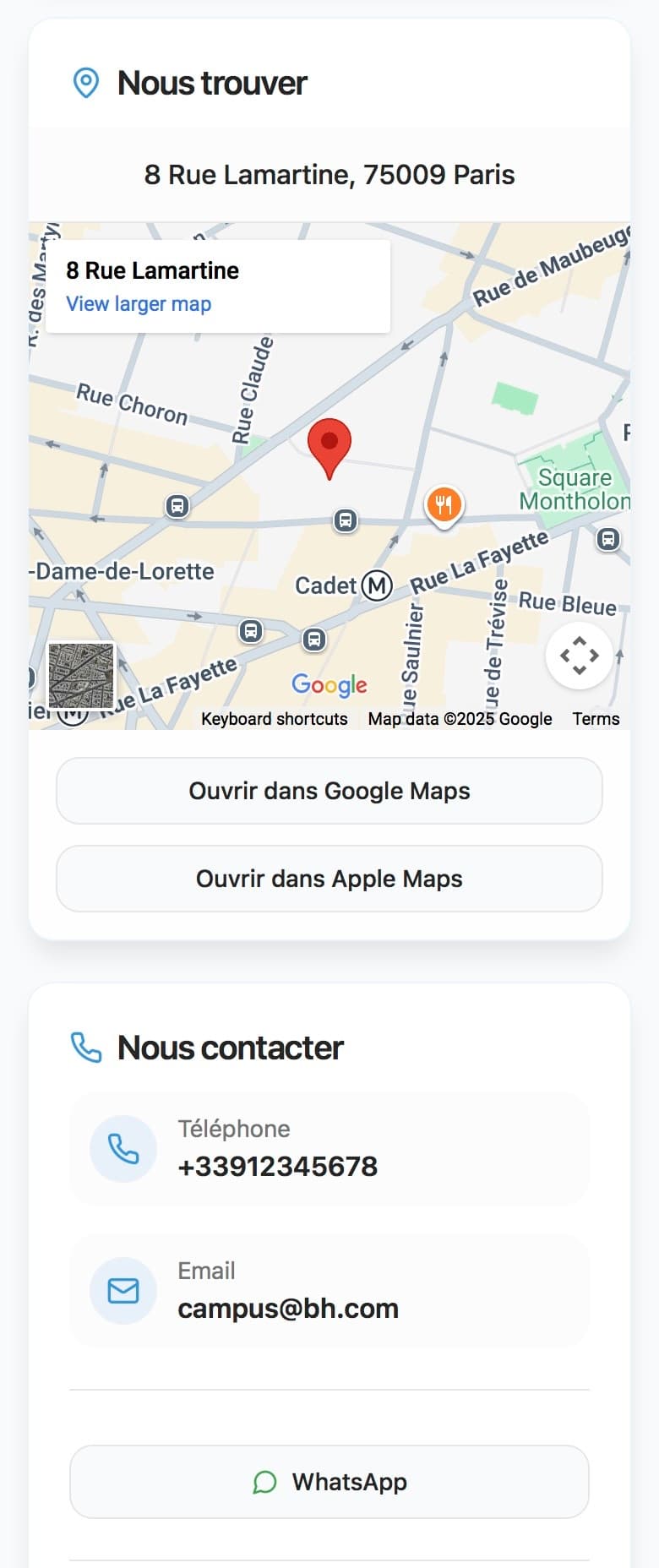Open the map Terms link
The width and height of the screenshot is (659, 1568).
coord(596,719)
